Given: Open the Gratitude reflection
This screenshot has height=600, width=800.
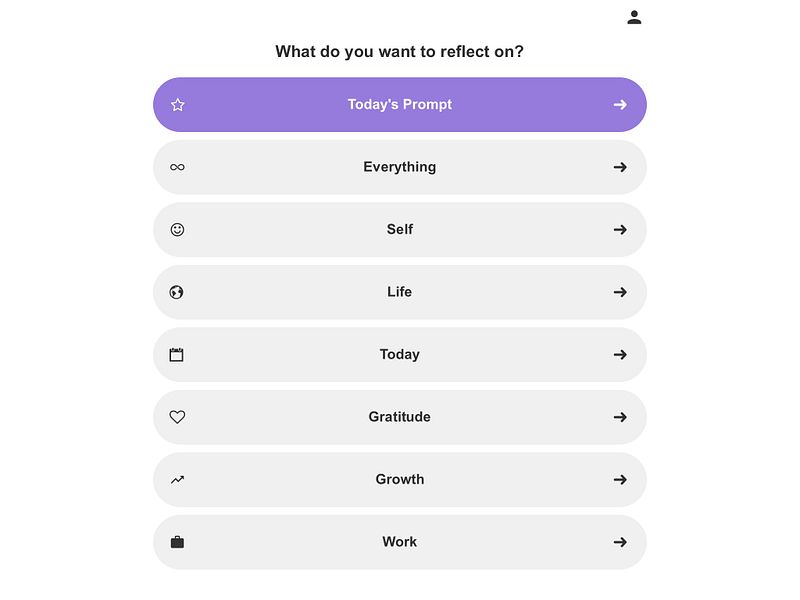Looking at the screenshot, I should [399, 417].
